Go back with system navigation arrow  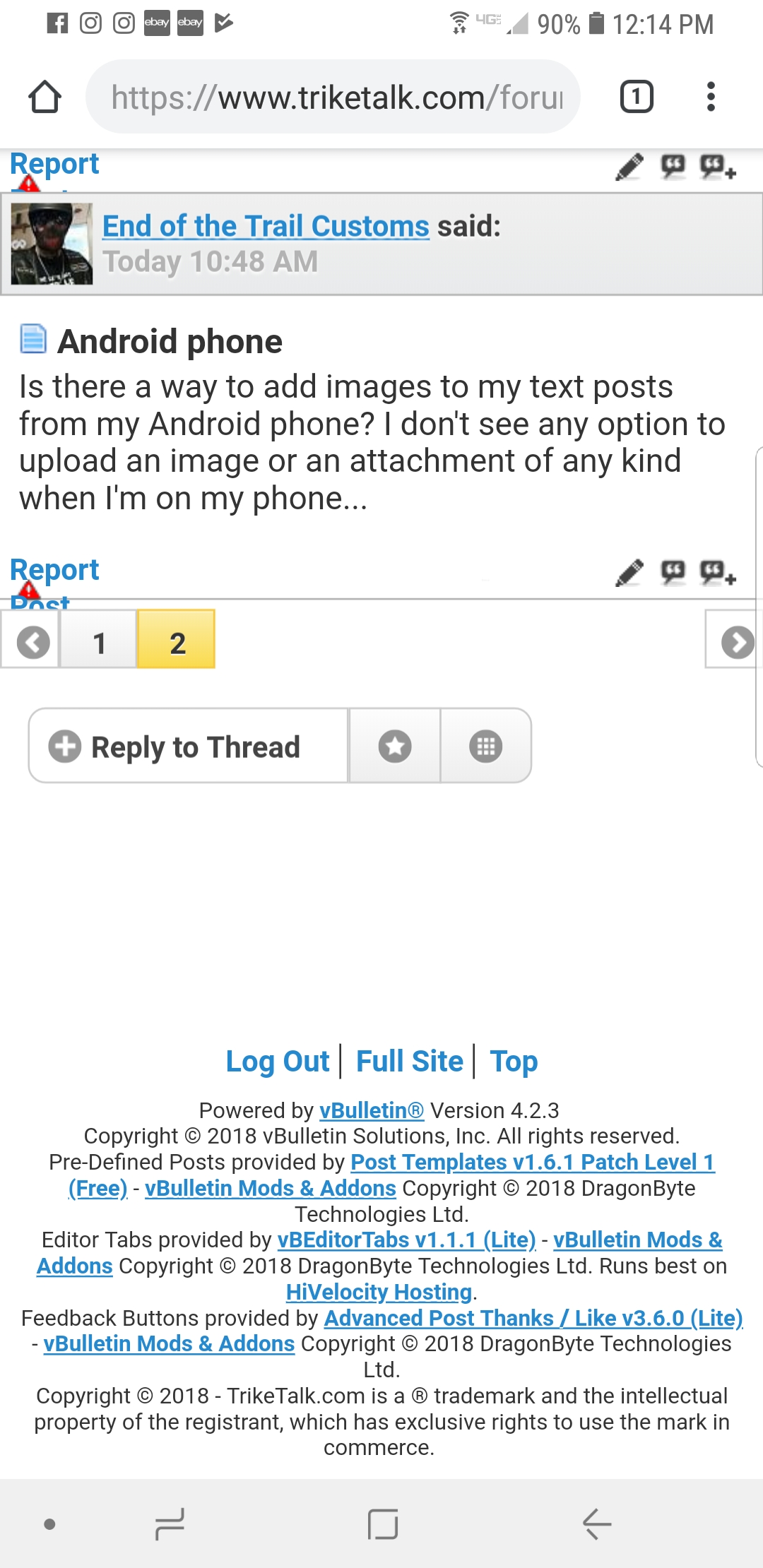pos(597,1524)
